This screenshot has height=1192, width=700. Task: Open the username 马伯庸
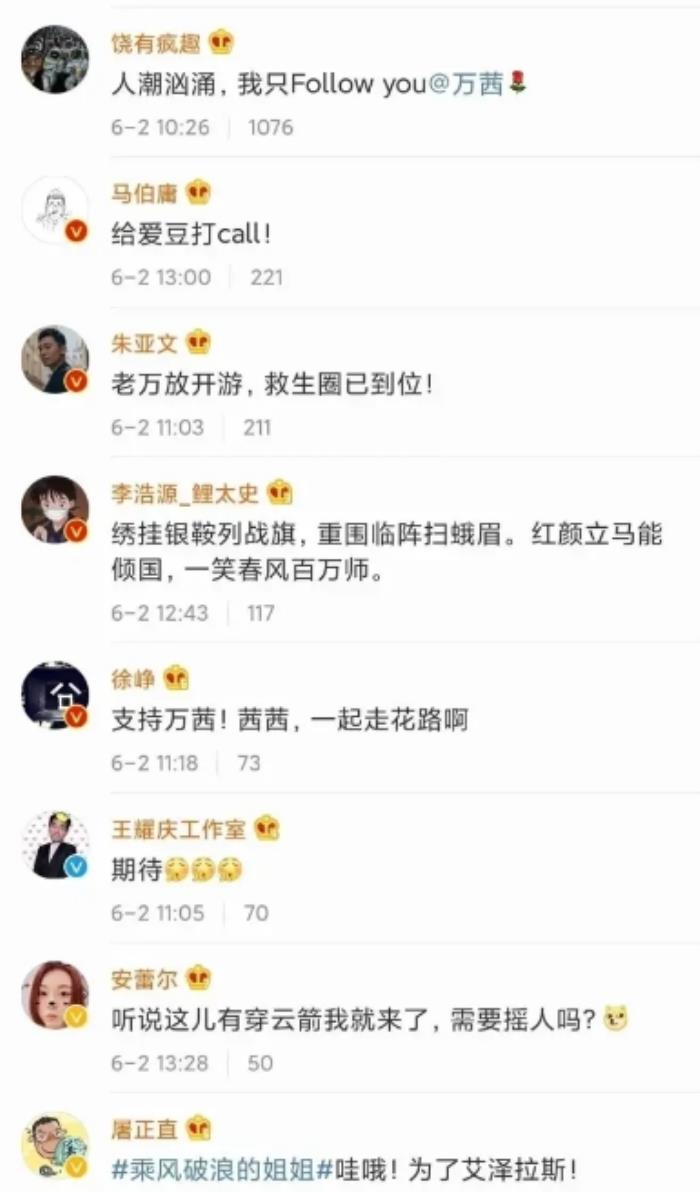(x=144, y=193)
